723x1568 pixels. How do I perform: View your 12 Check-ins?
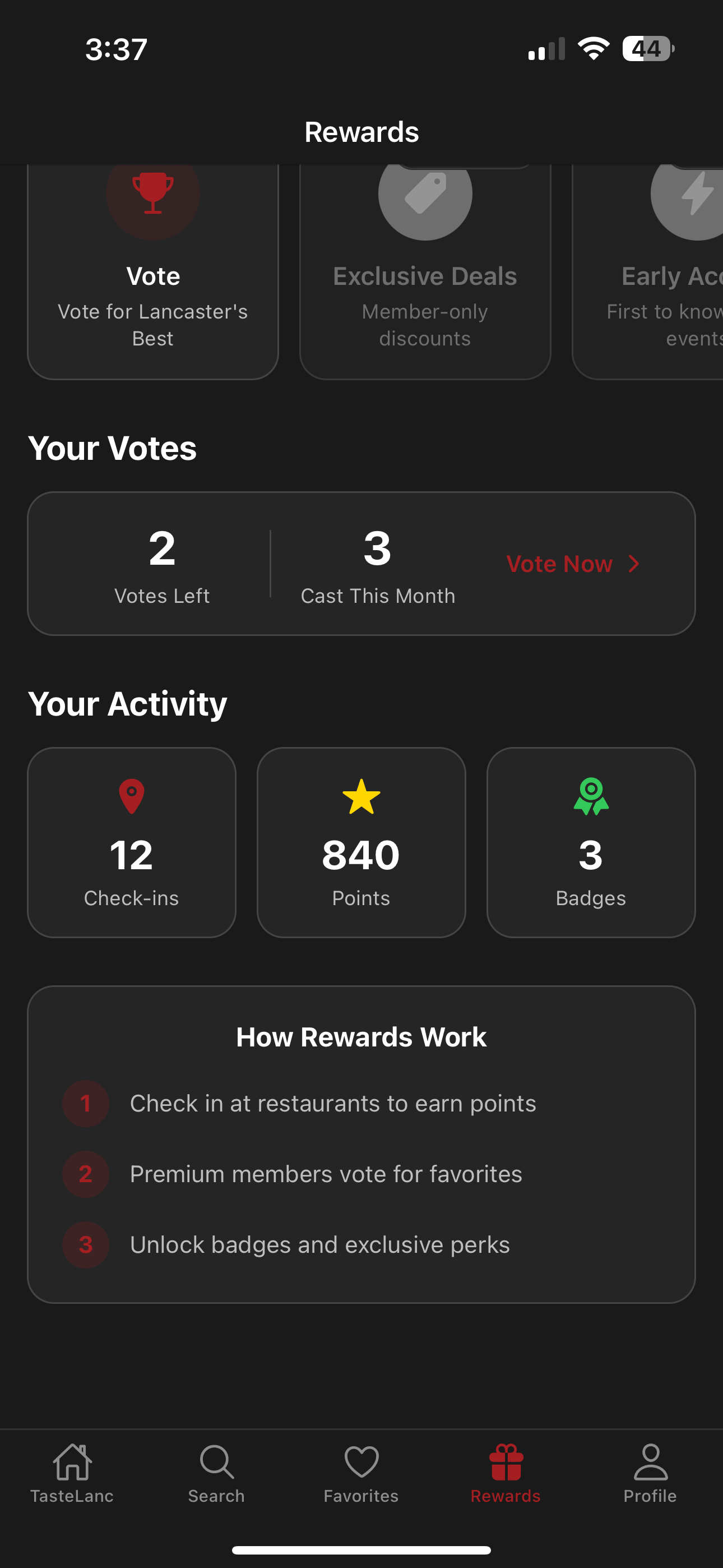(132, 842)
